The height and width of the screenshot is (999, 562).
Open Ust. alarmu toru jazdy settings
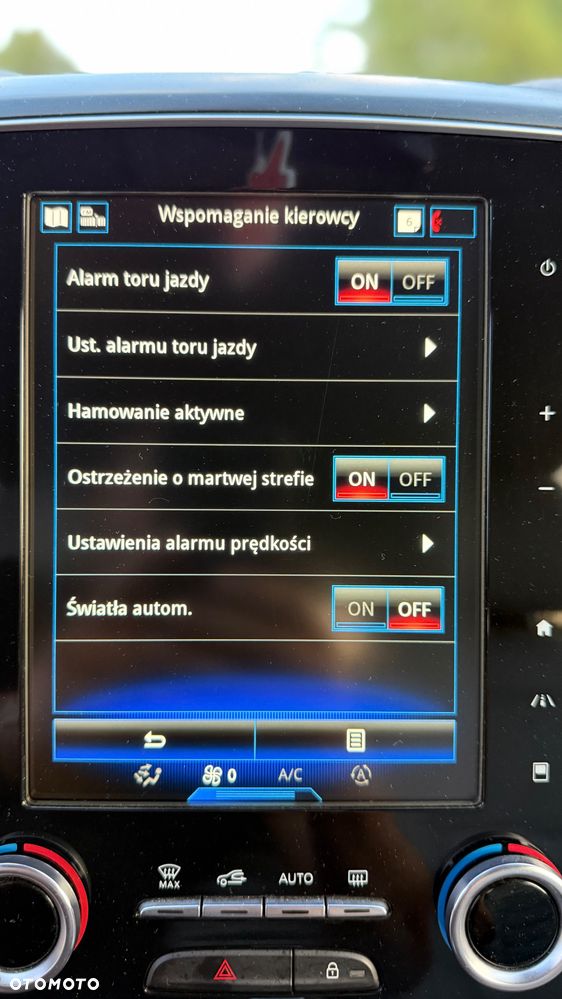pos(257,347)
